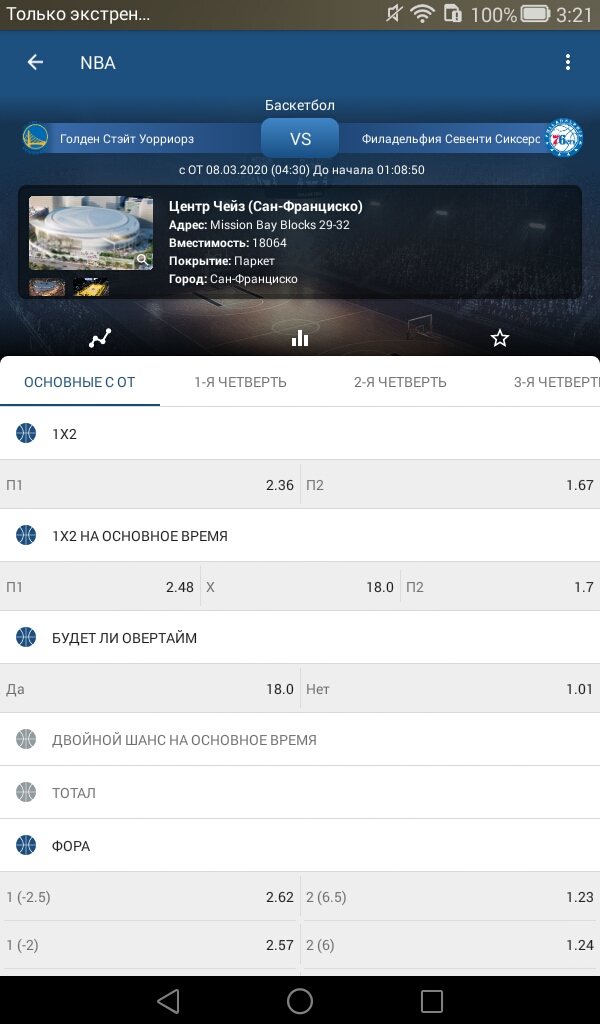Select П2 odds 1.67 in 1X2
The height and width of the screenshot is (1024, 600).
[450, 485]
